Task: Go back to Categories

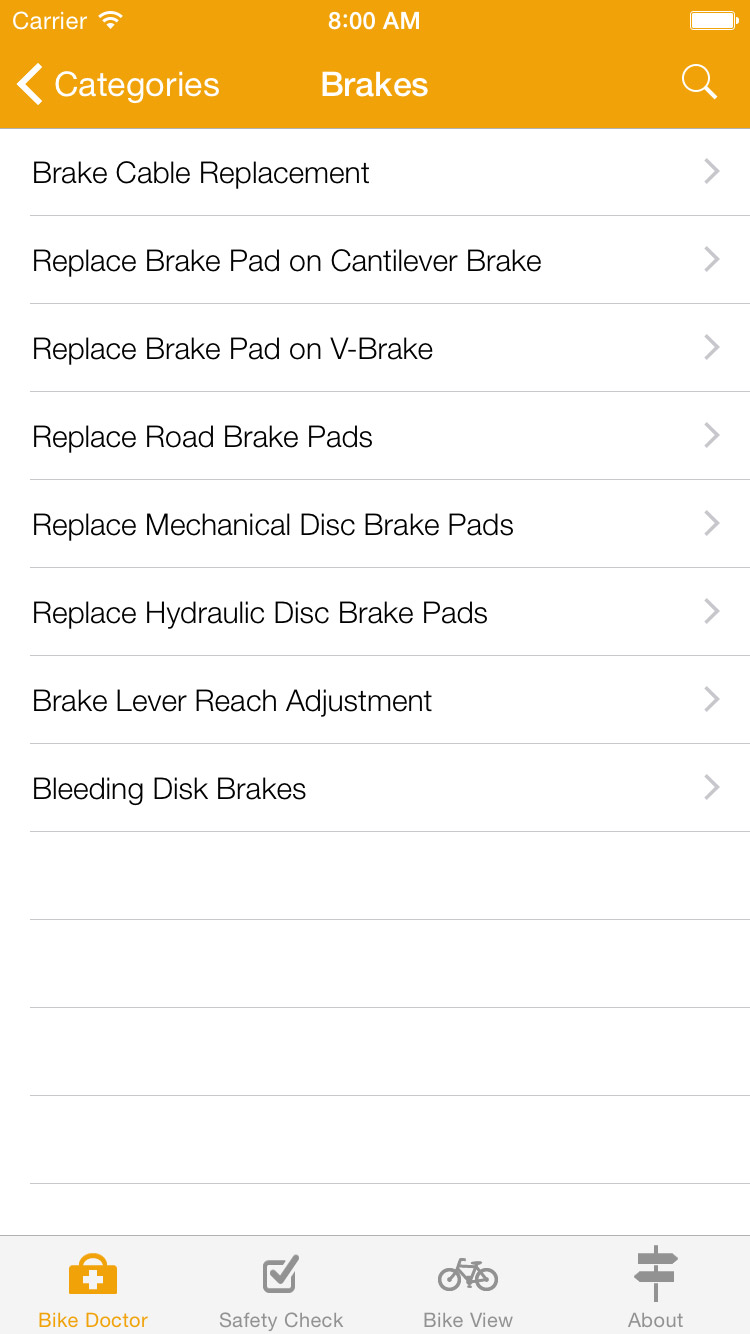Action: click(x=118, y=85)
